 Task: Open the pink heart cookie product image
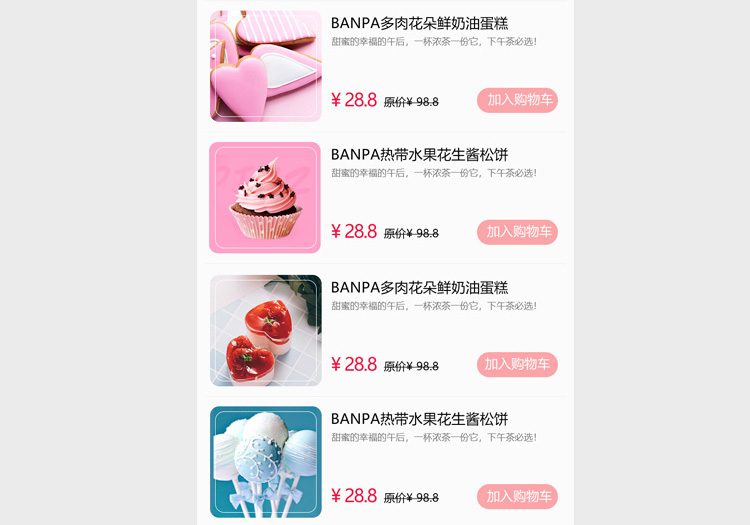pyautogui.click(x=265, y=66)
